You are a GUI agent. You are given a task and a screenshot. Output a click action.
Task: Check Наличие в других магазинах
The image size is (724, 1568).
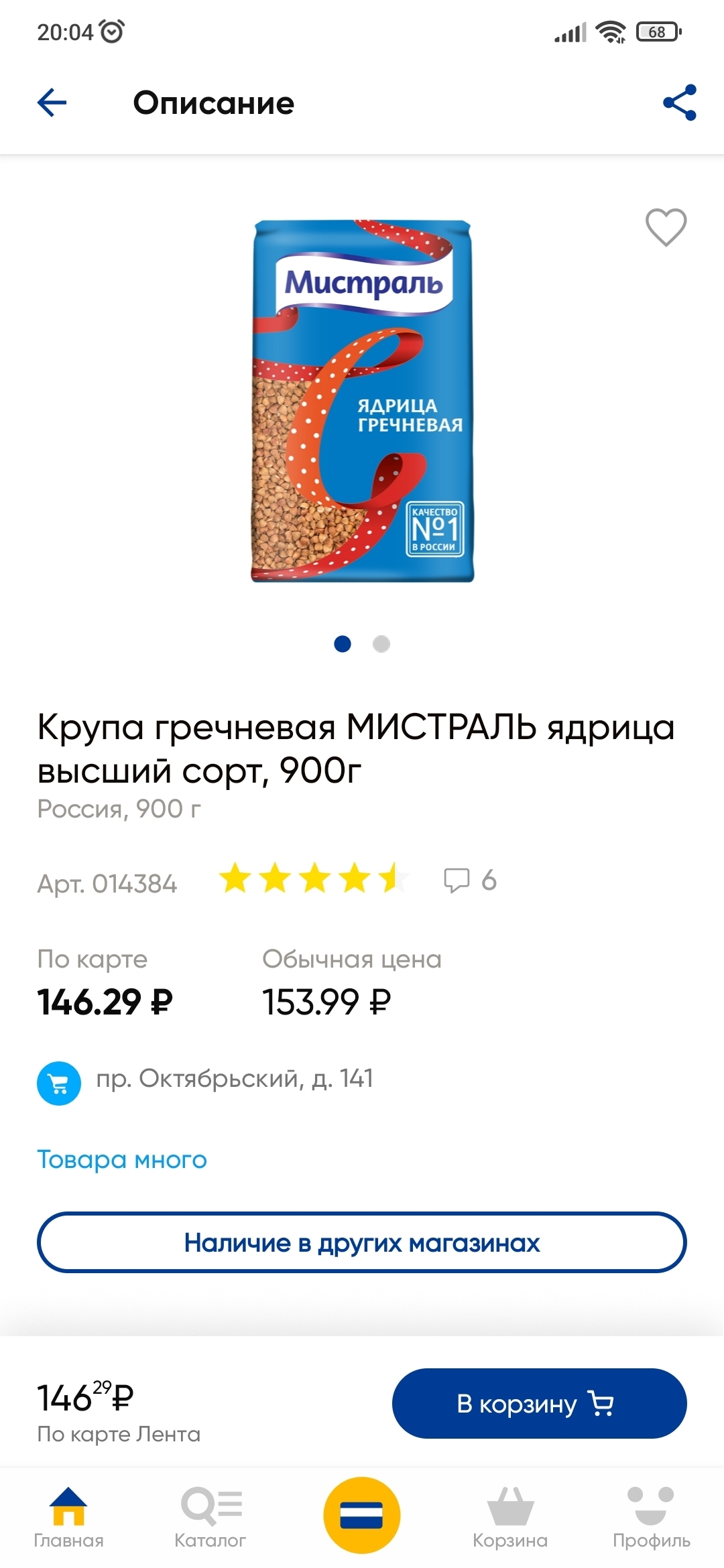362,1242
